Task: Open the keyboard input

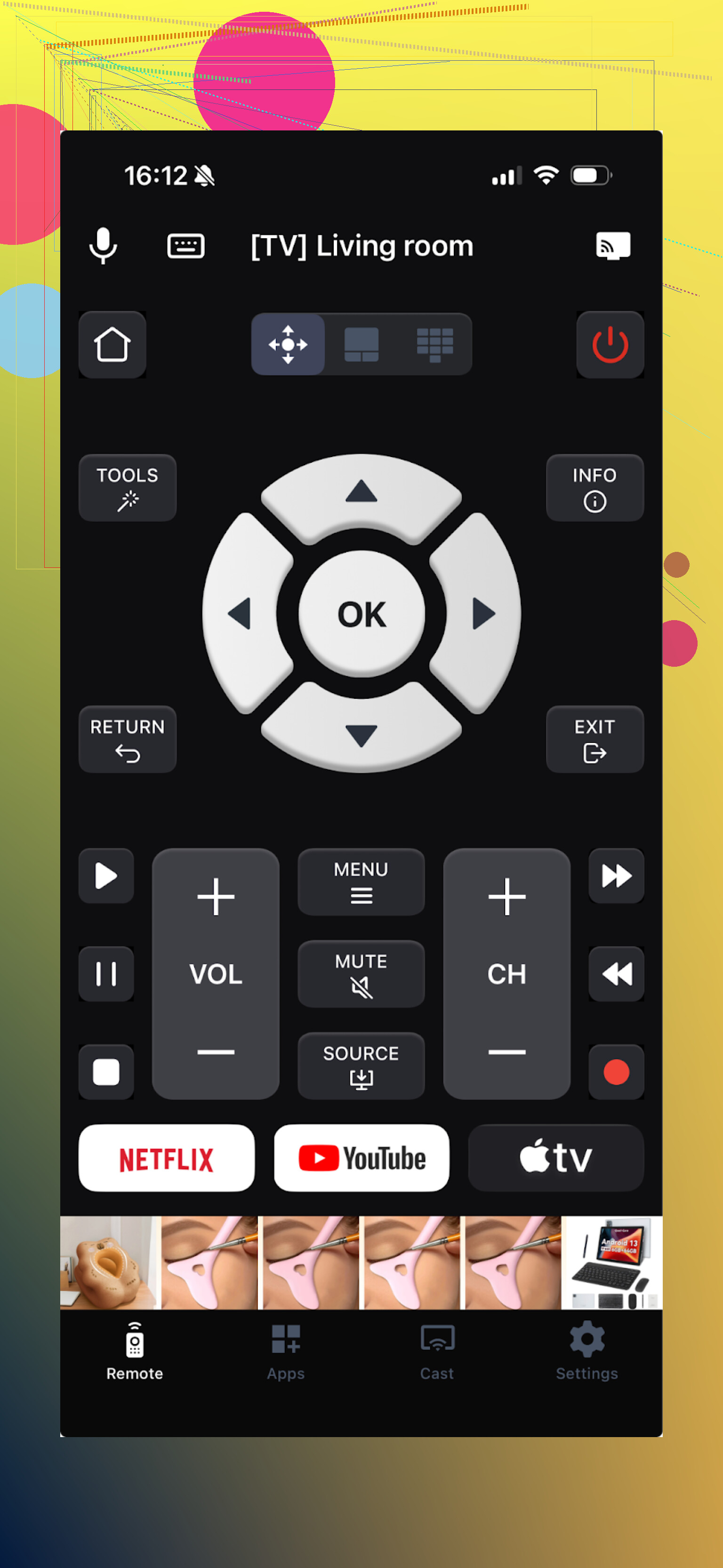Action: point(185,245)
